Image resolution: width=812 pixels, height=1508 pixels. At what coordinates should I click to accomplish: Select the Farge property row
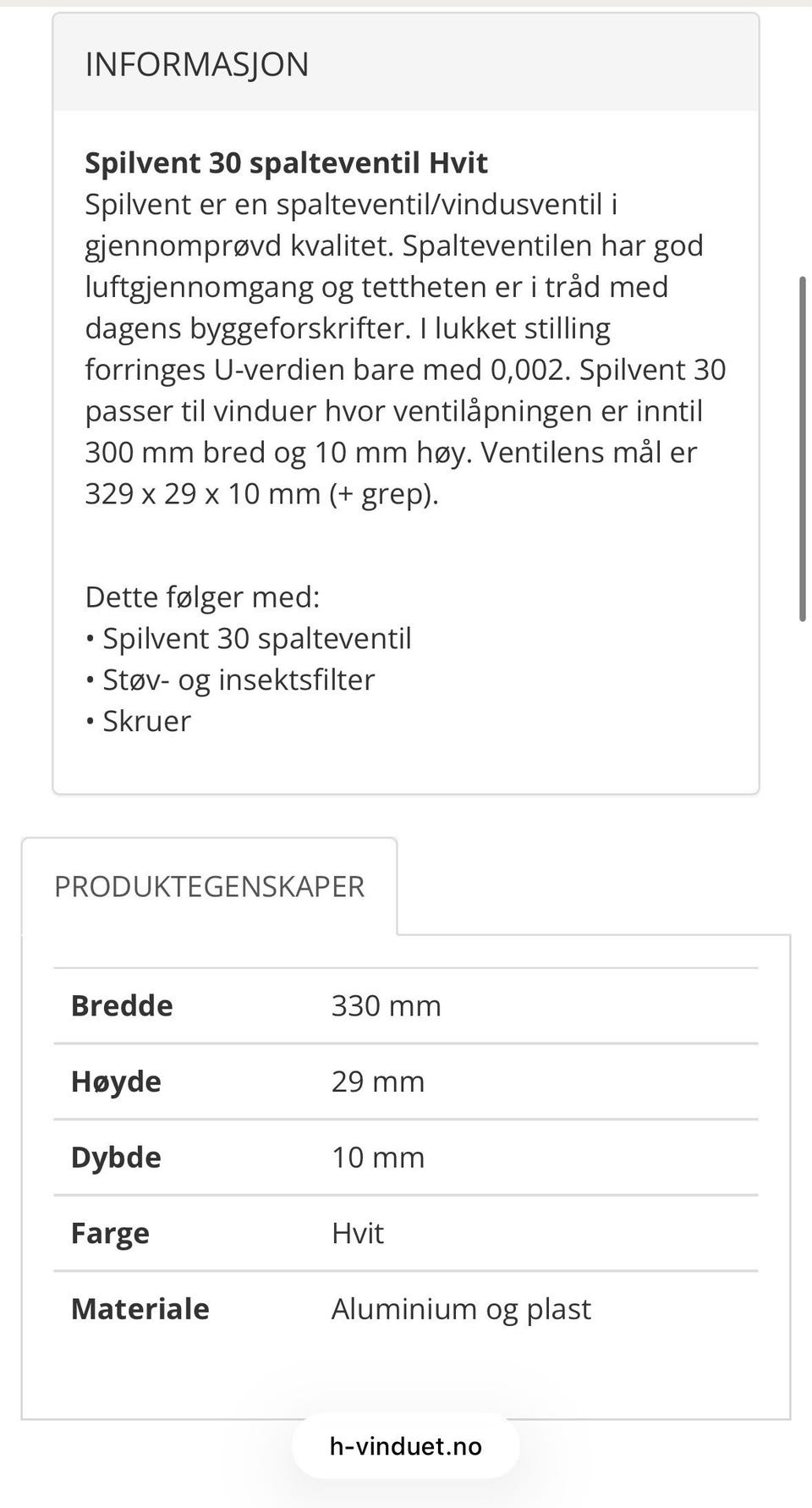[x=108, y=1233]
